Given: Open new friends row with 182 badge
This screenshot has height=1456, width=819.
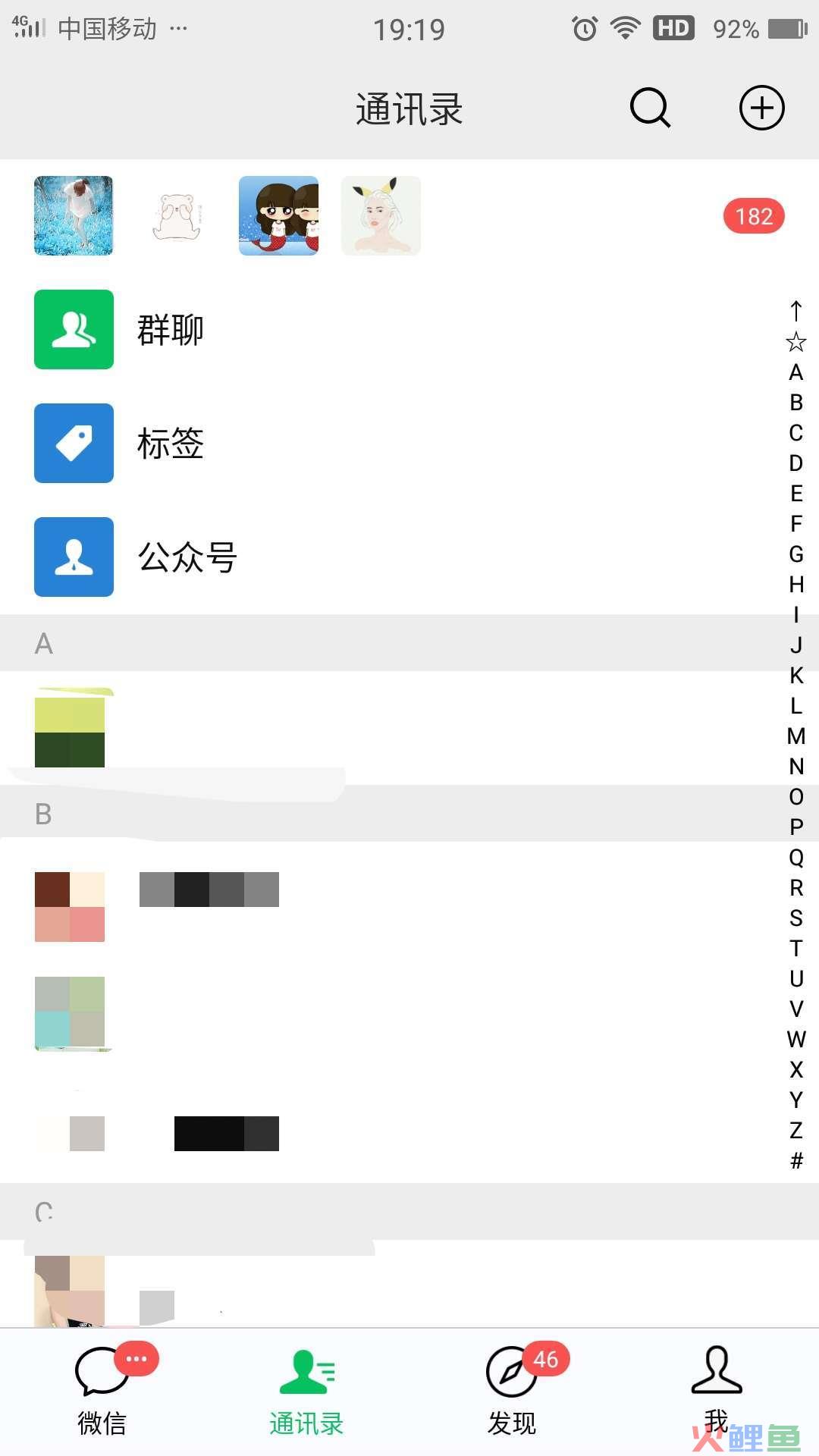Looking at the screenshot, I should click(409, 216).
